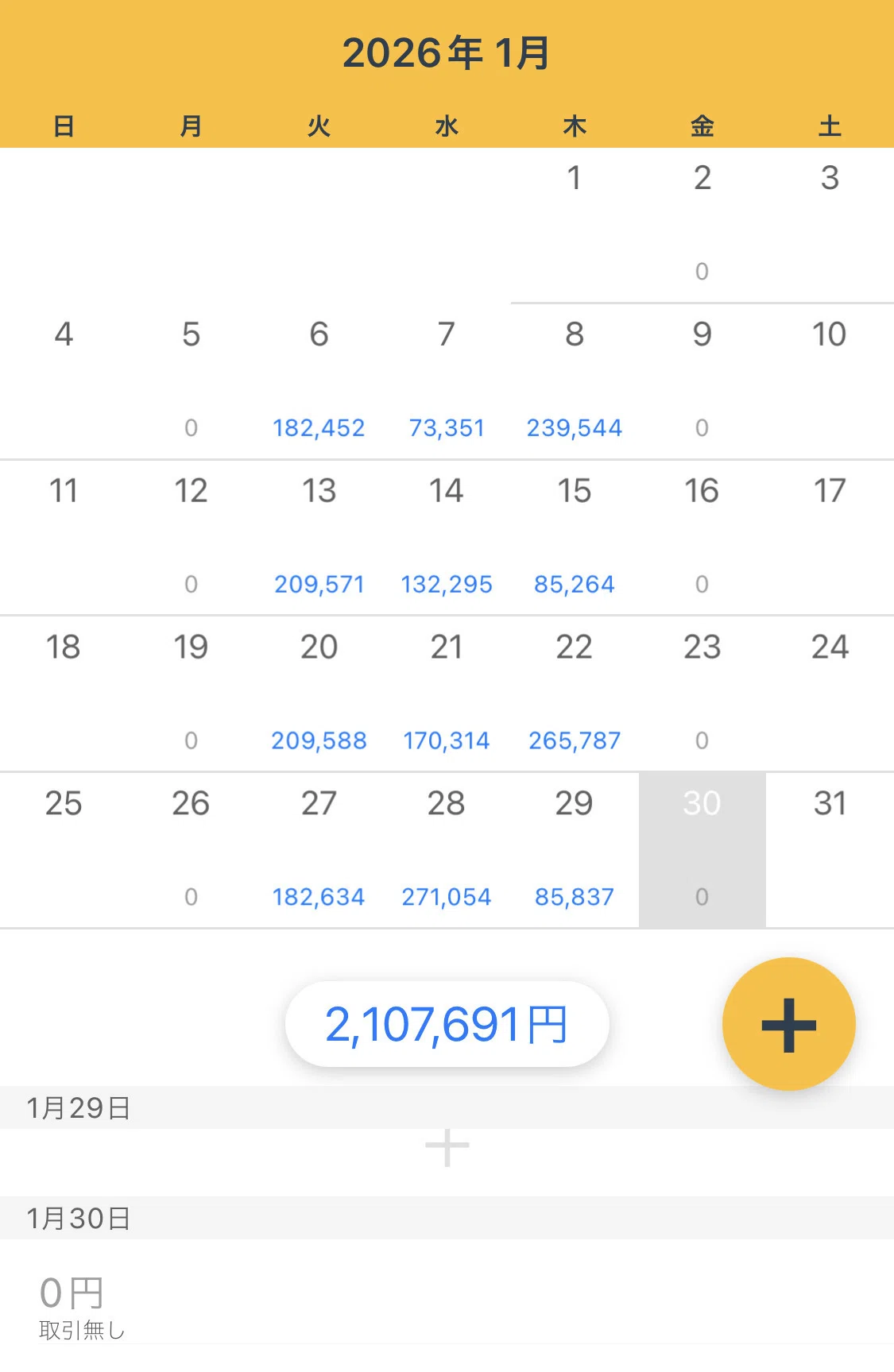Choose January 20 with 209,588
Viewport: 894px width, 1372px height.
pyautogui.click(x=319, y=694)
